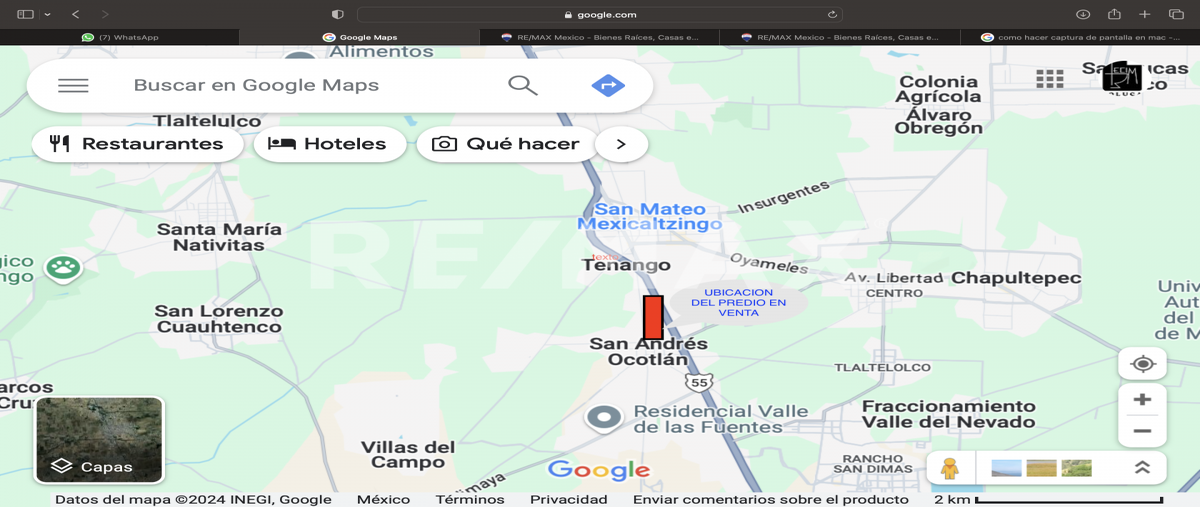1200x507 pixels.
Task: Open the Google apps grid
Action: pos(1050,80)
